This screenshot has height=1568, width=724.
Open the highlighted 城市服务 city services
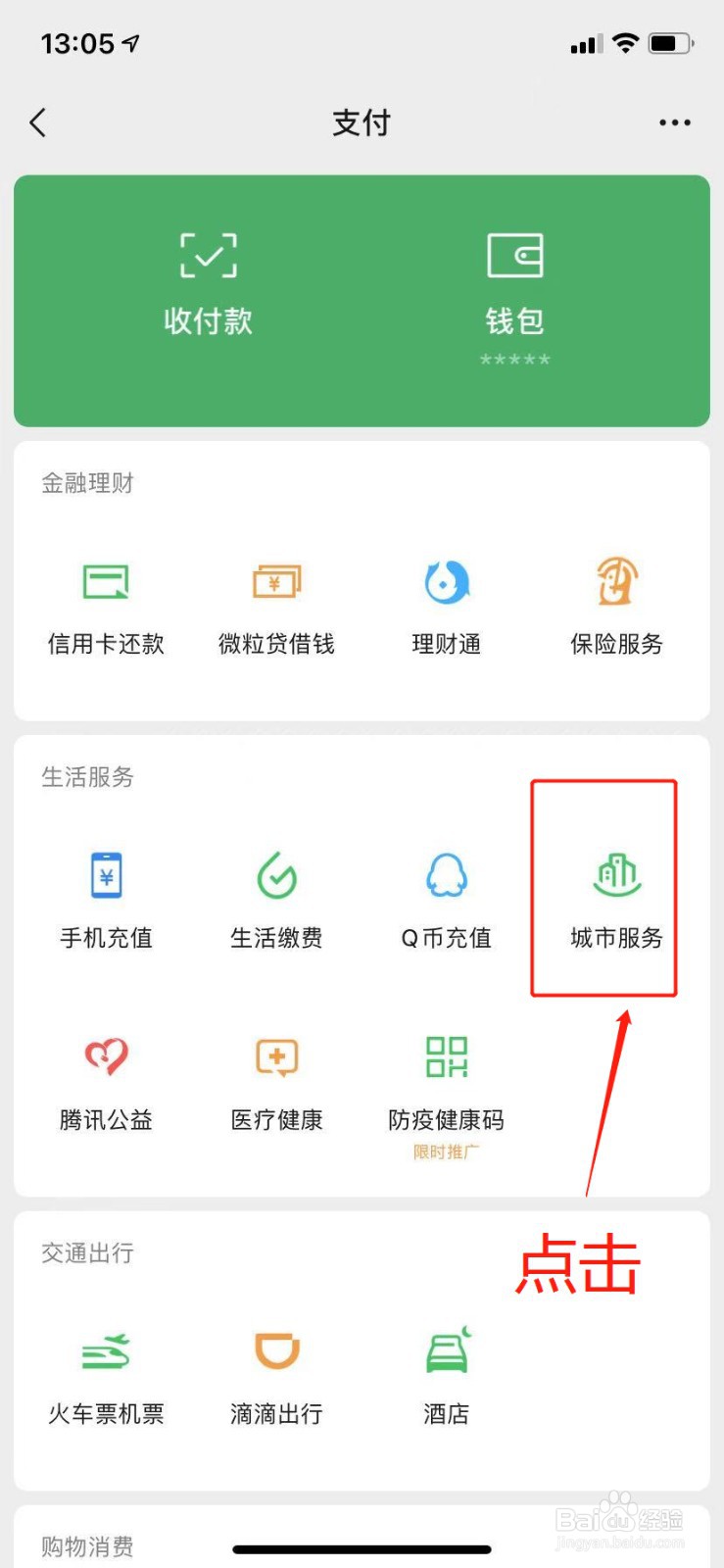[x=615, y=902]
